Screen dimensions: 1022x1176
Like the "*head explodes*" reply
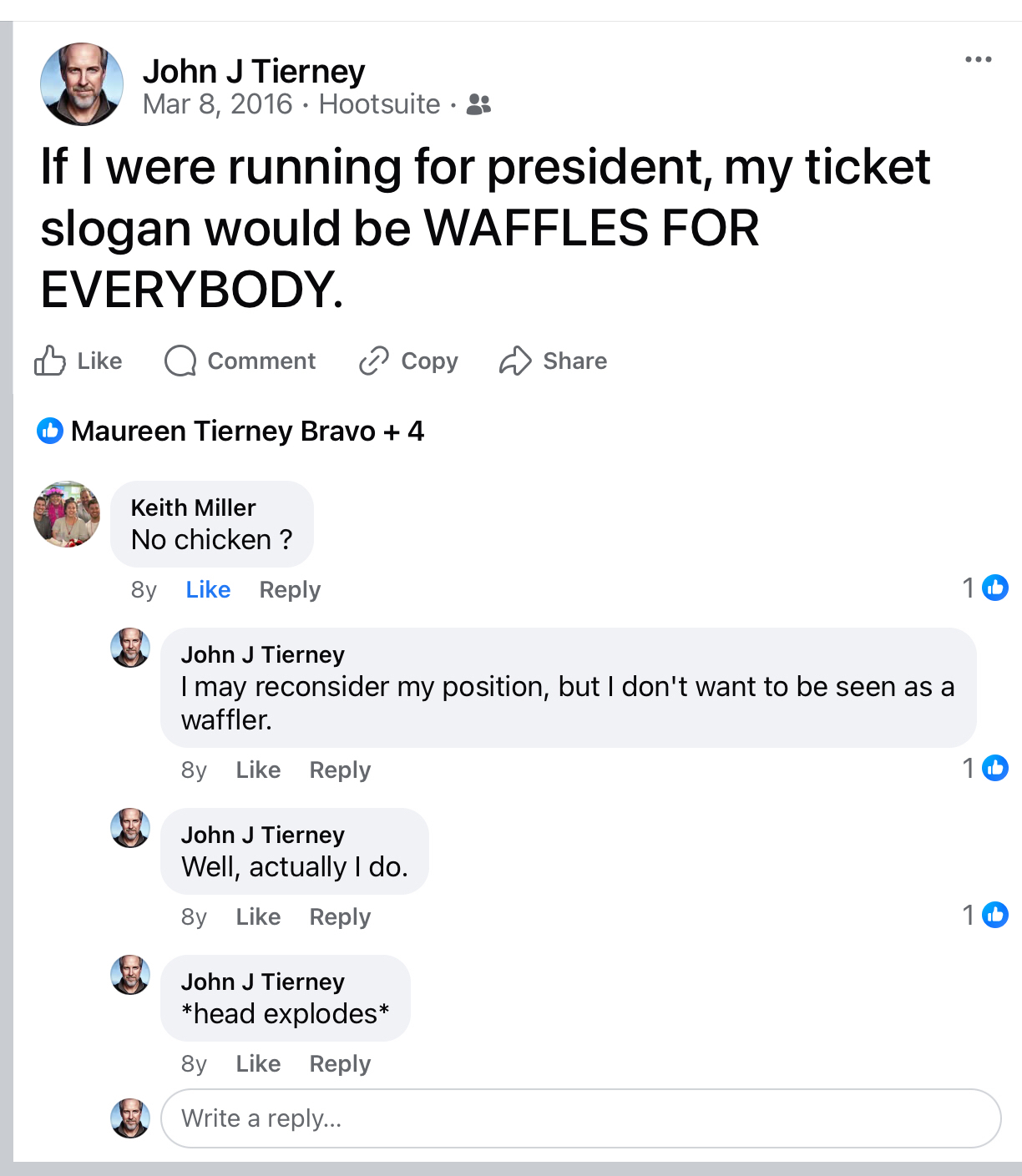click(258, 1063)
